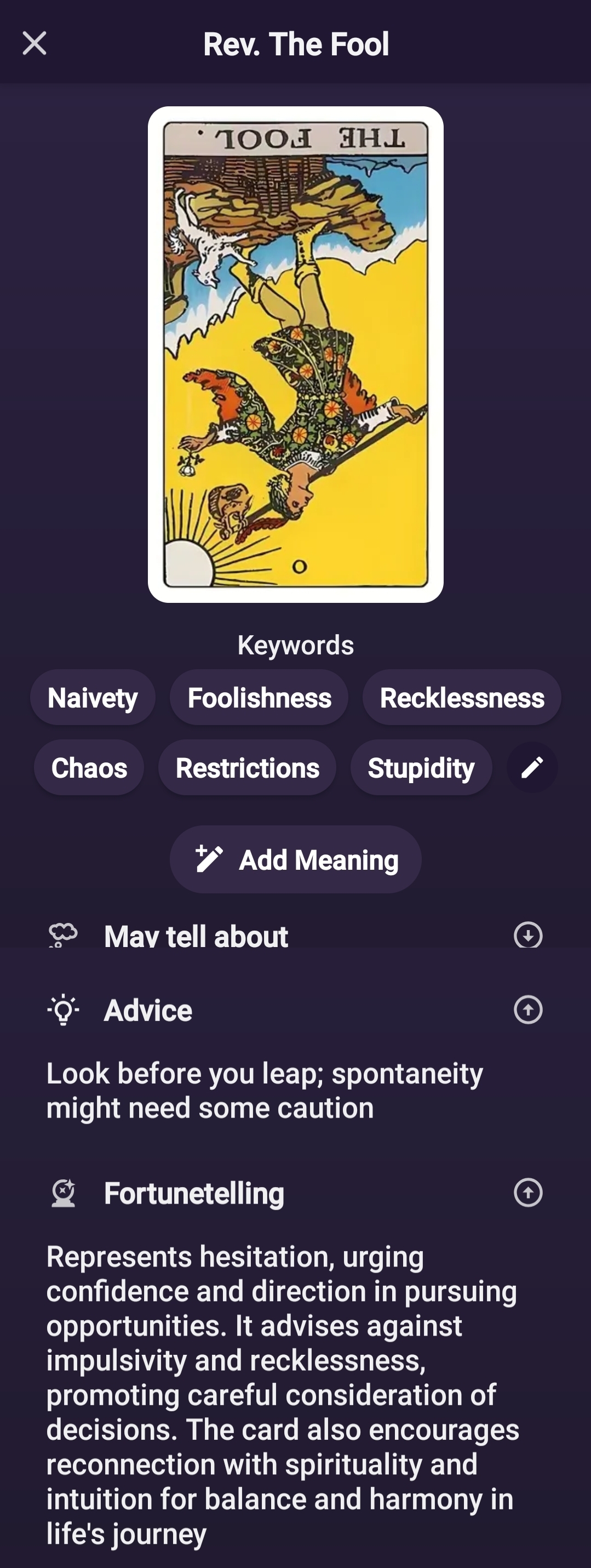Image resolution: width=591 pixels, height=1568 pixels.
Task: Expand the May tell about section
Action: [x=528, y=935]
